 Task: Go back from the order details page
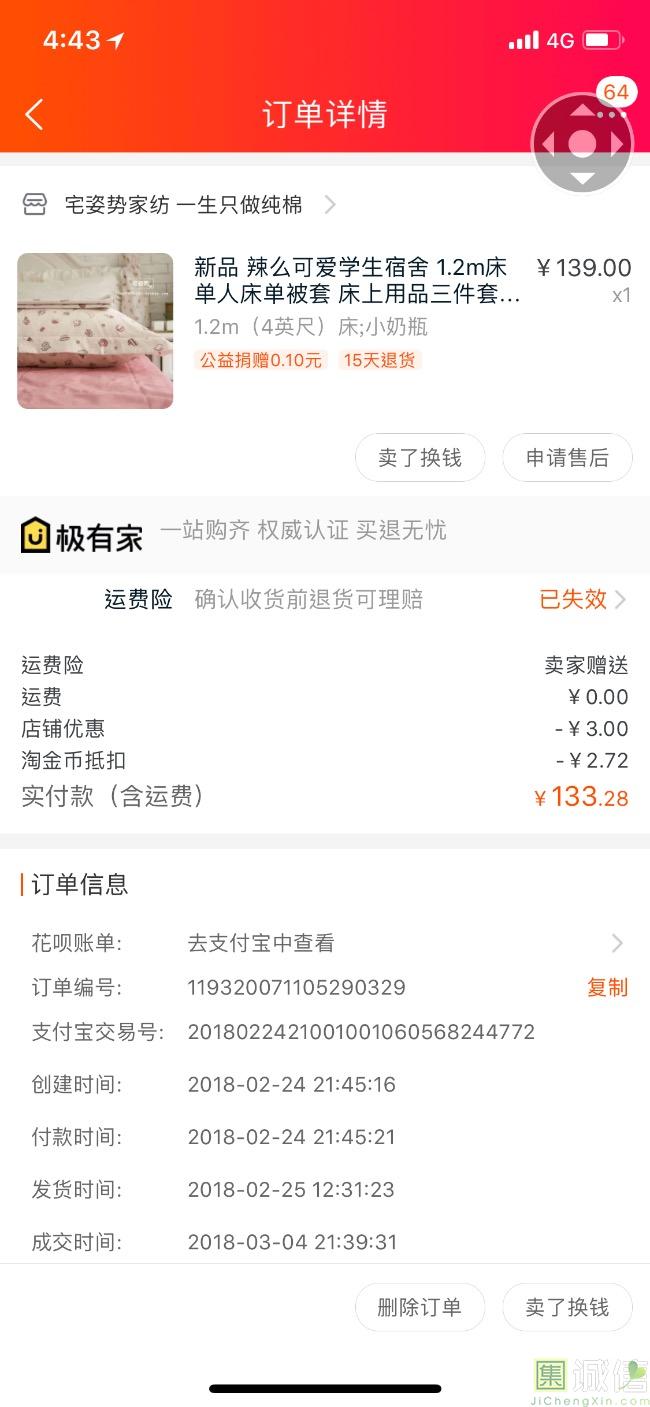click(34, 115)
